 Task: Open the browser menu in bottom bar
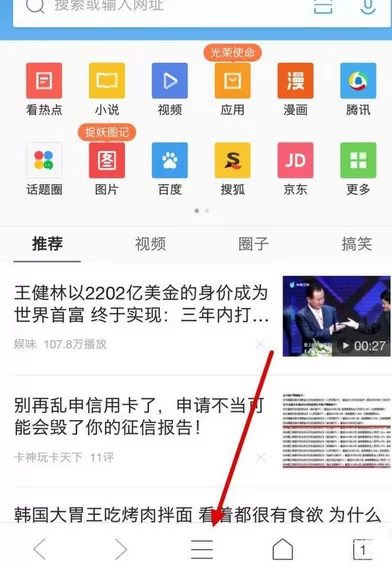click(x=202, y=549)
